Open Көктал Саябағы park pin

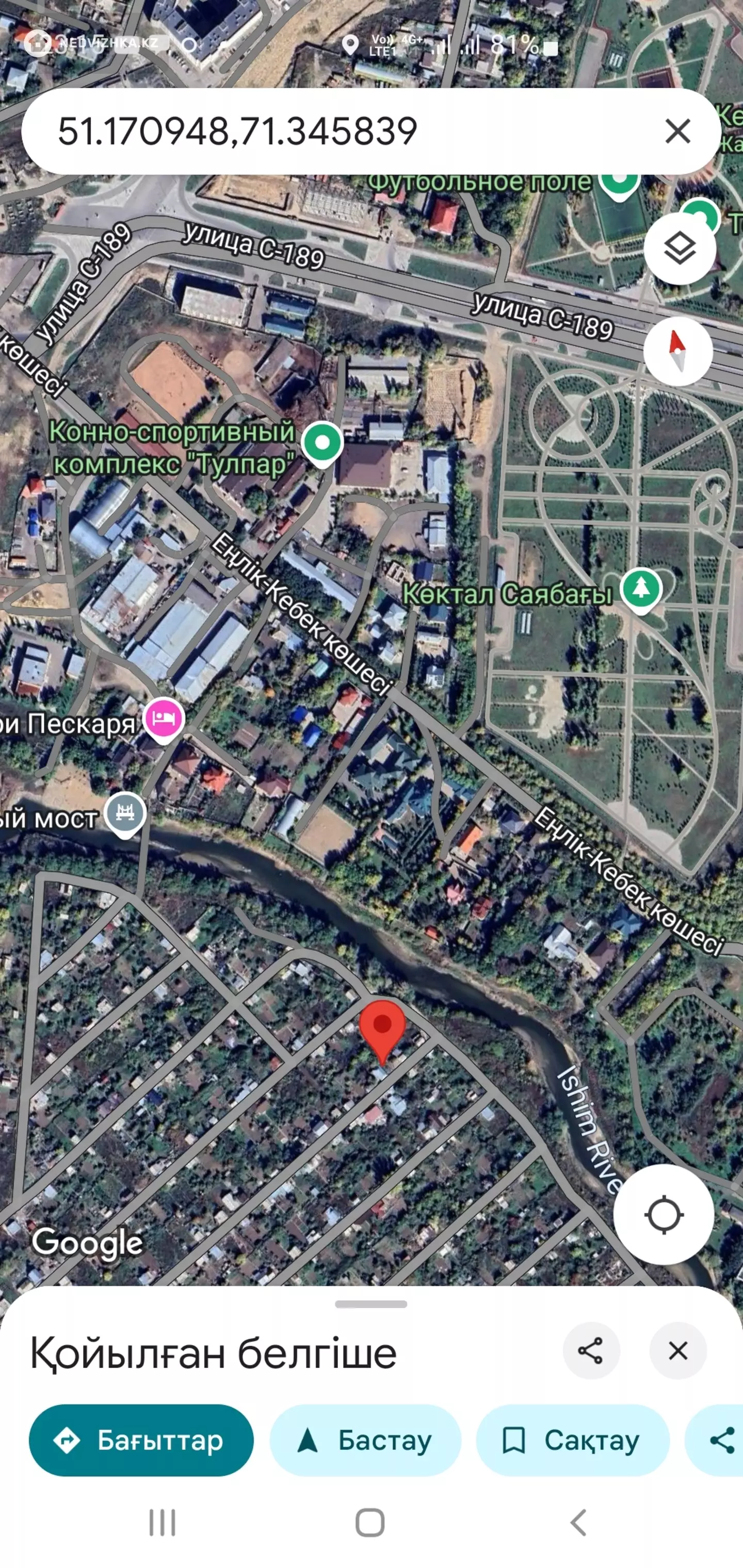(641, 589)
